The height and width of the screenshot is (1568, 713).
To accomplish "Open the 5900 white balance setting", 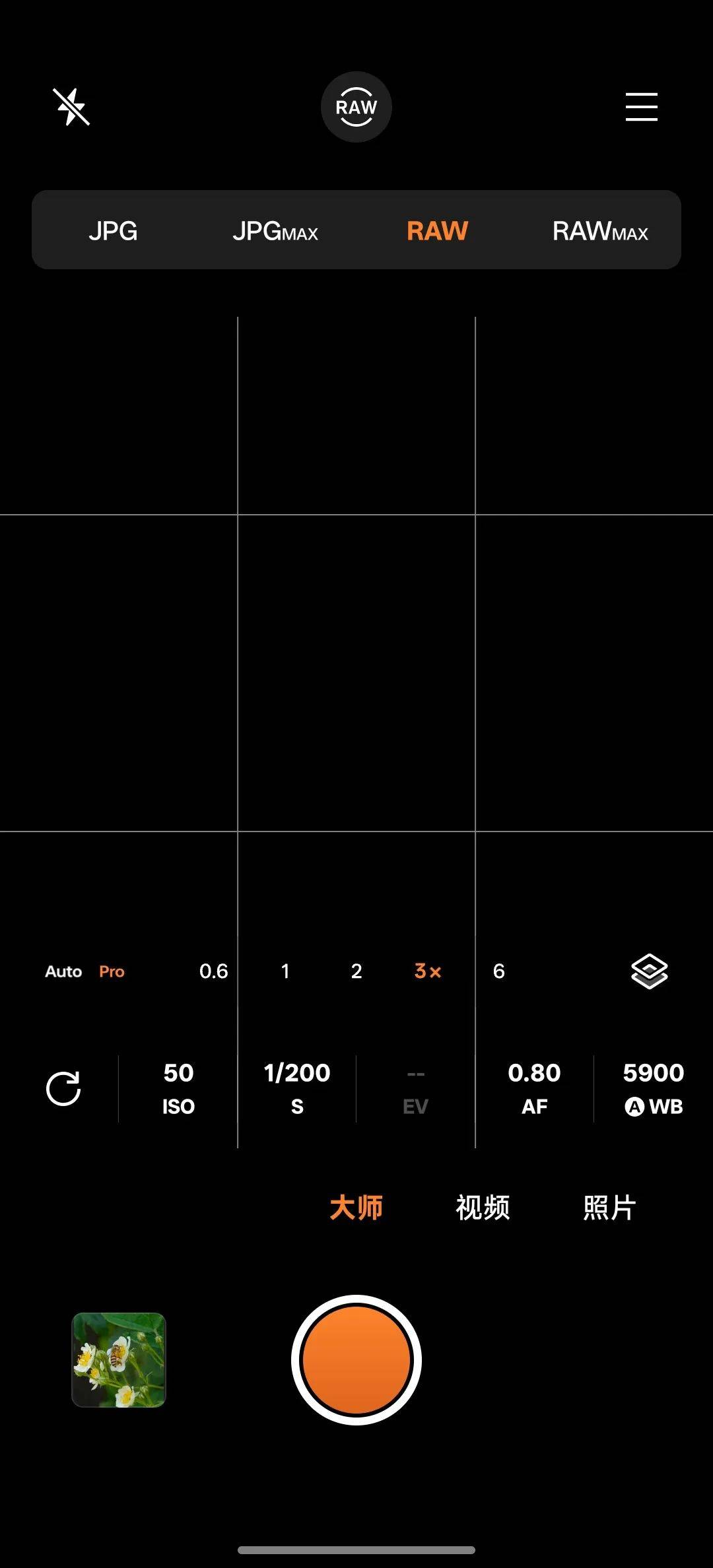I will tap(653, 1088).
